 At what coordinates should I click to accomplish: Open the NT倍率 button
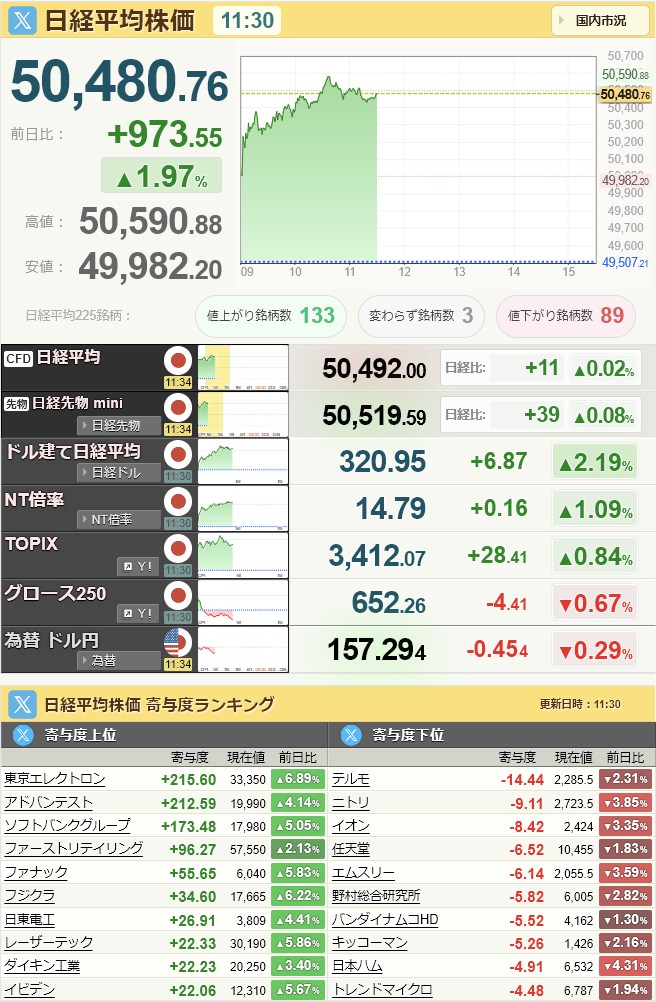coord(118,520)
